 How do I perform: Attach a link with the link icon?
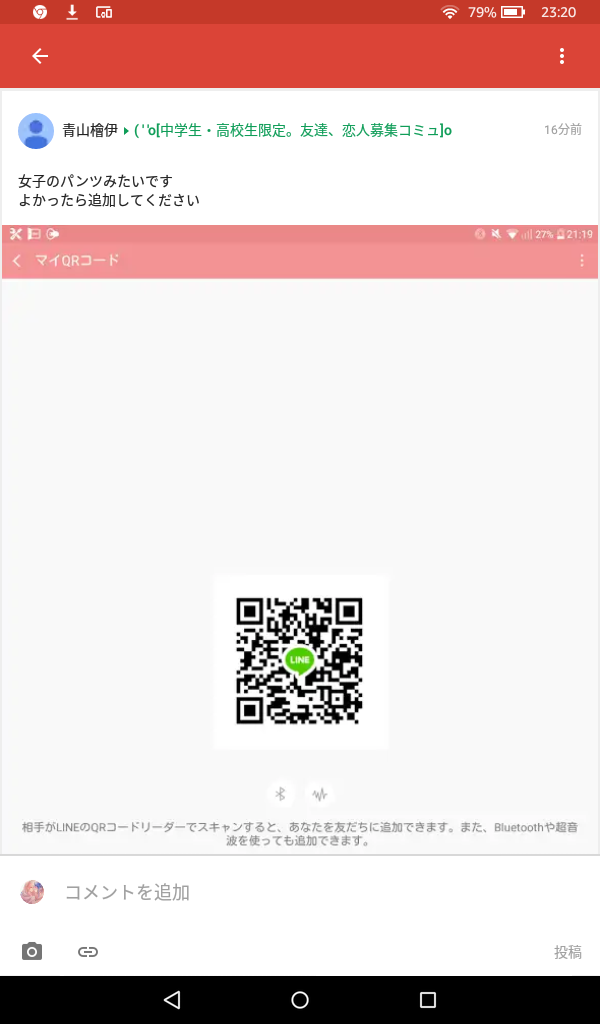(x=88, y=952)
